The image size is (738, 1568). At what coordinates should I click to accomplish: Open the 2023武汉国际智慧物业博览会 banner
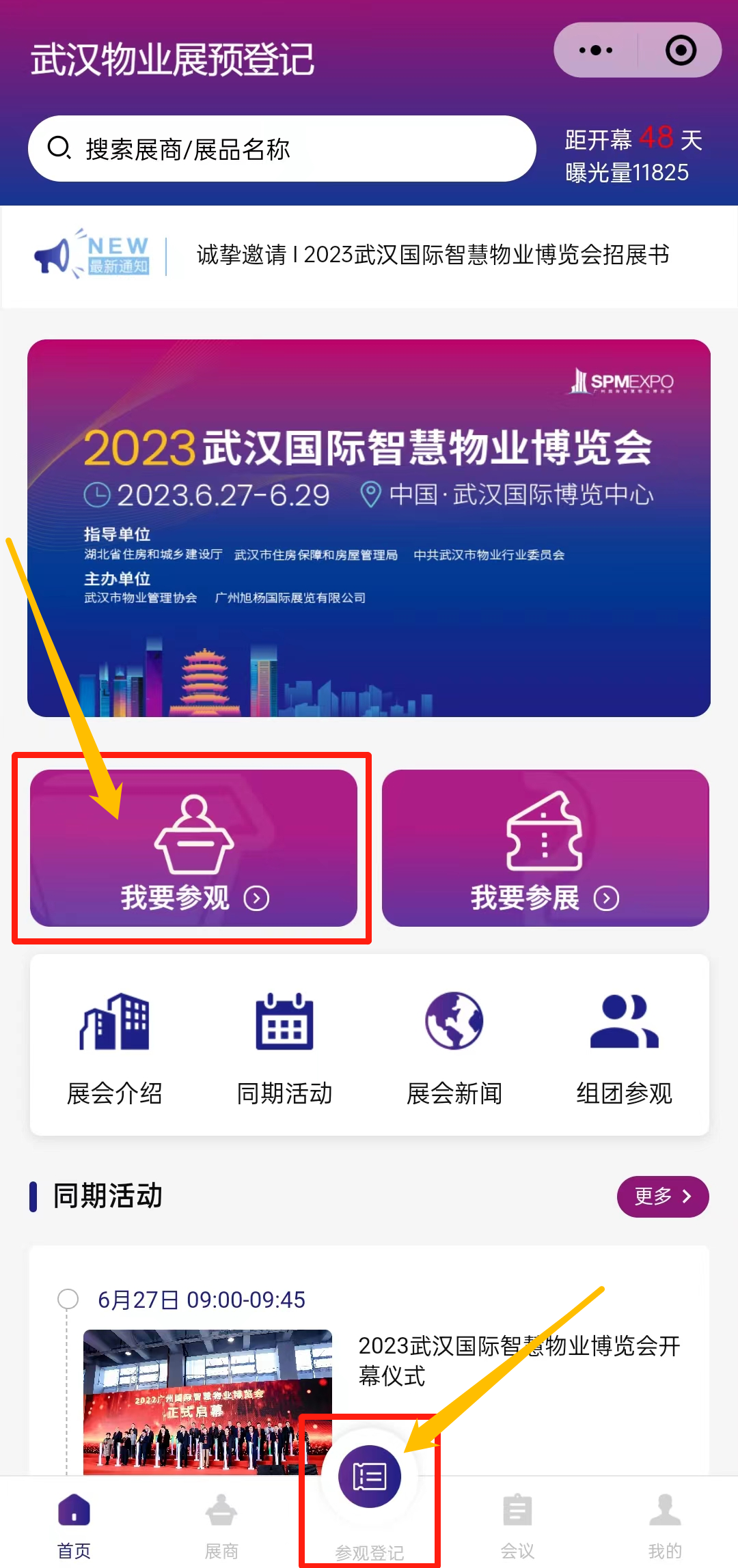pos(369,528)
